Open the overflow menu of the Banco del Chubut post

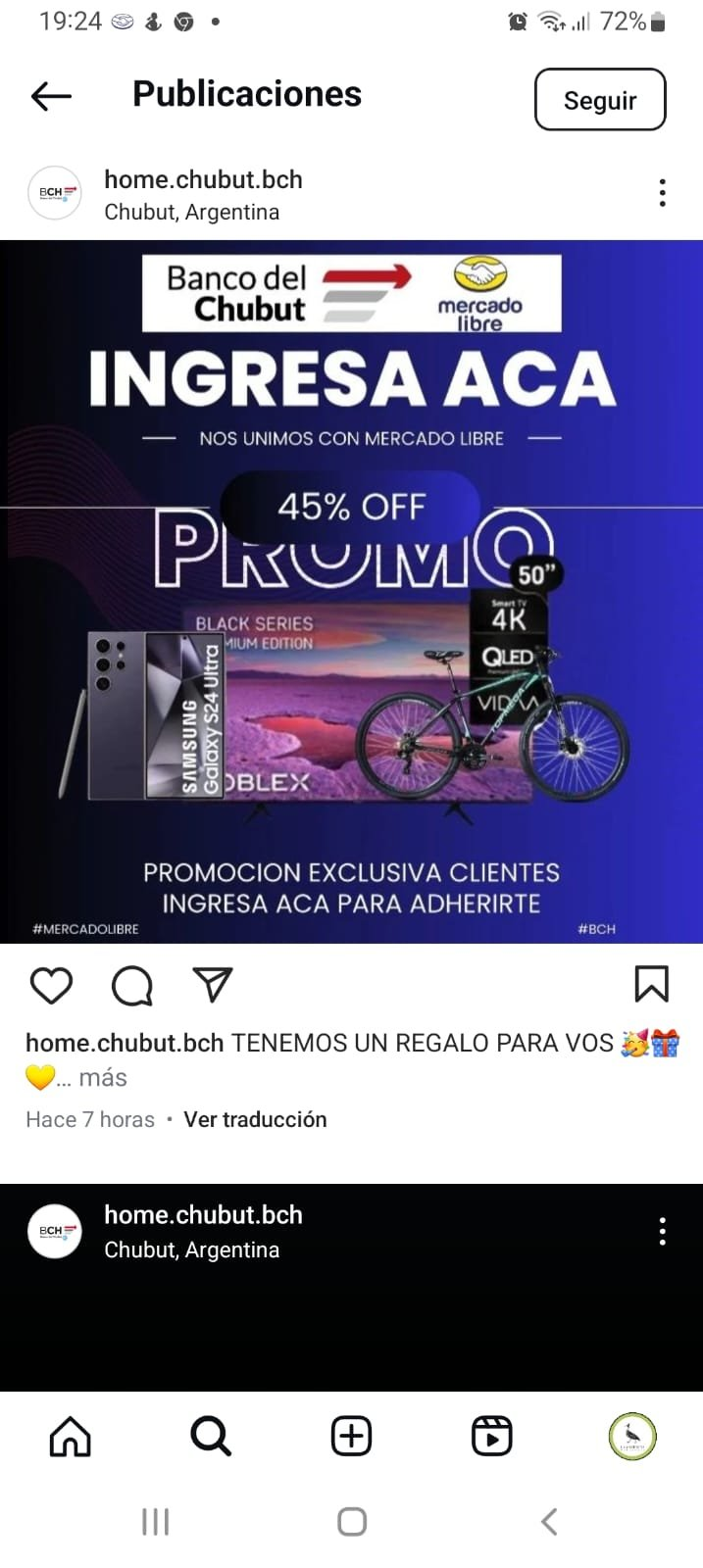point(663,193)
